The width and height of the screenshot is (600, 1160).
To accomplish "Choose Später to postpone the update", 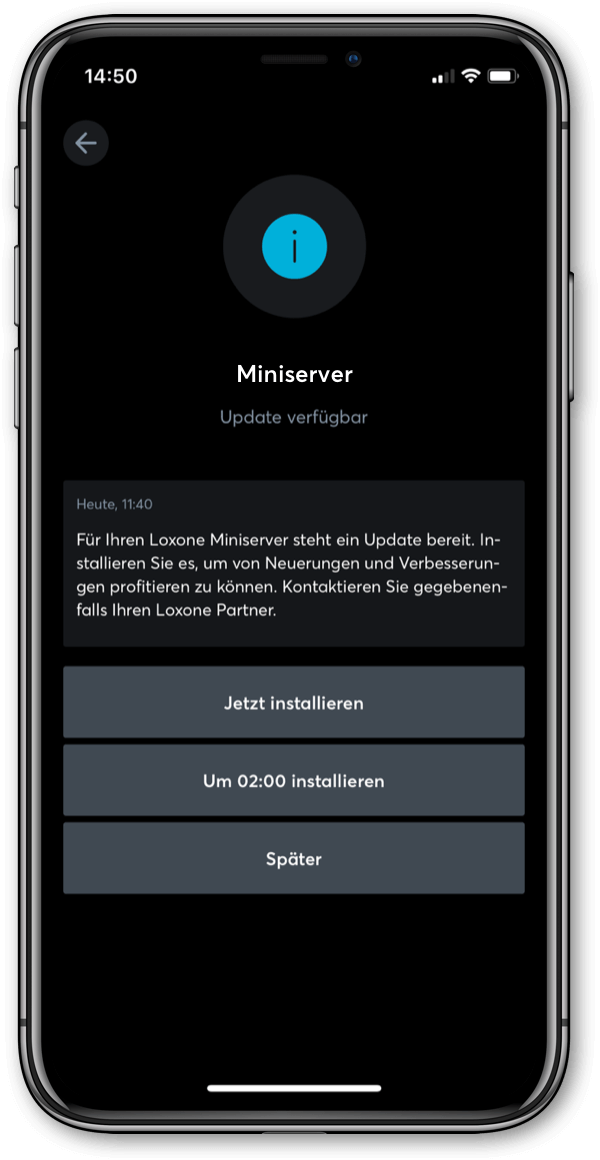I will coord(293,859).
